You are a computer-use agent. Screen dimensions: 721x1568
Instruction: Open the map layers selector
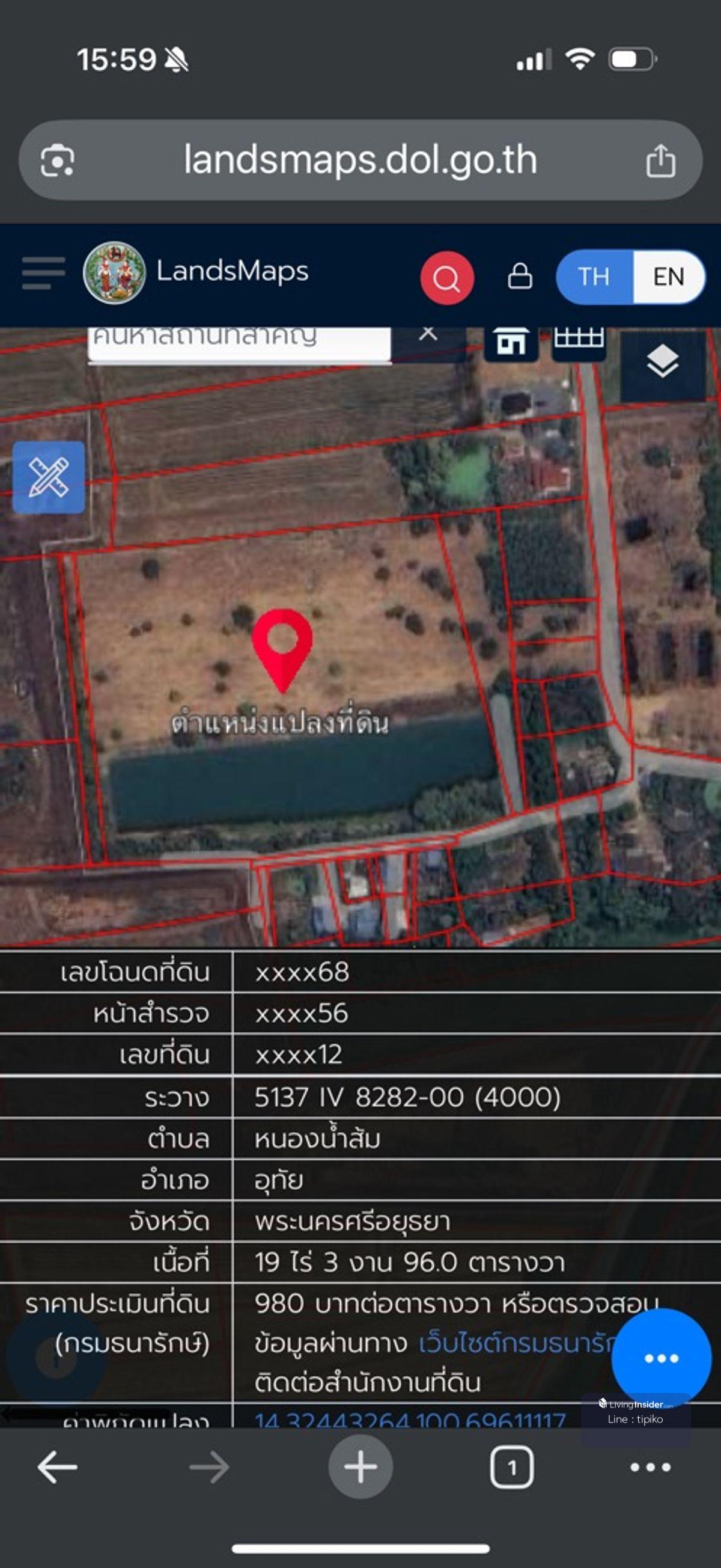click(x=662, y=361)
